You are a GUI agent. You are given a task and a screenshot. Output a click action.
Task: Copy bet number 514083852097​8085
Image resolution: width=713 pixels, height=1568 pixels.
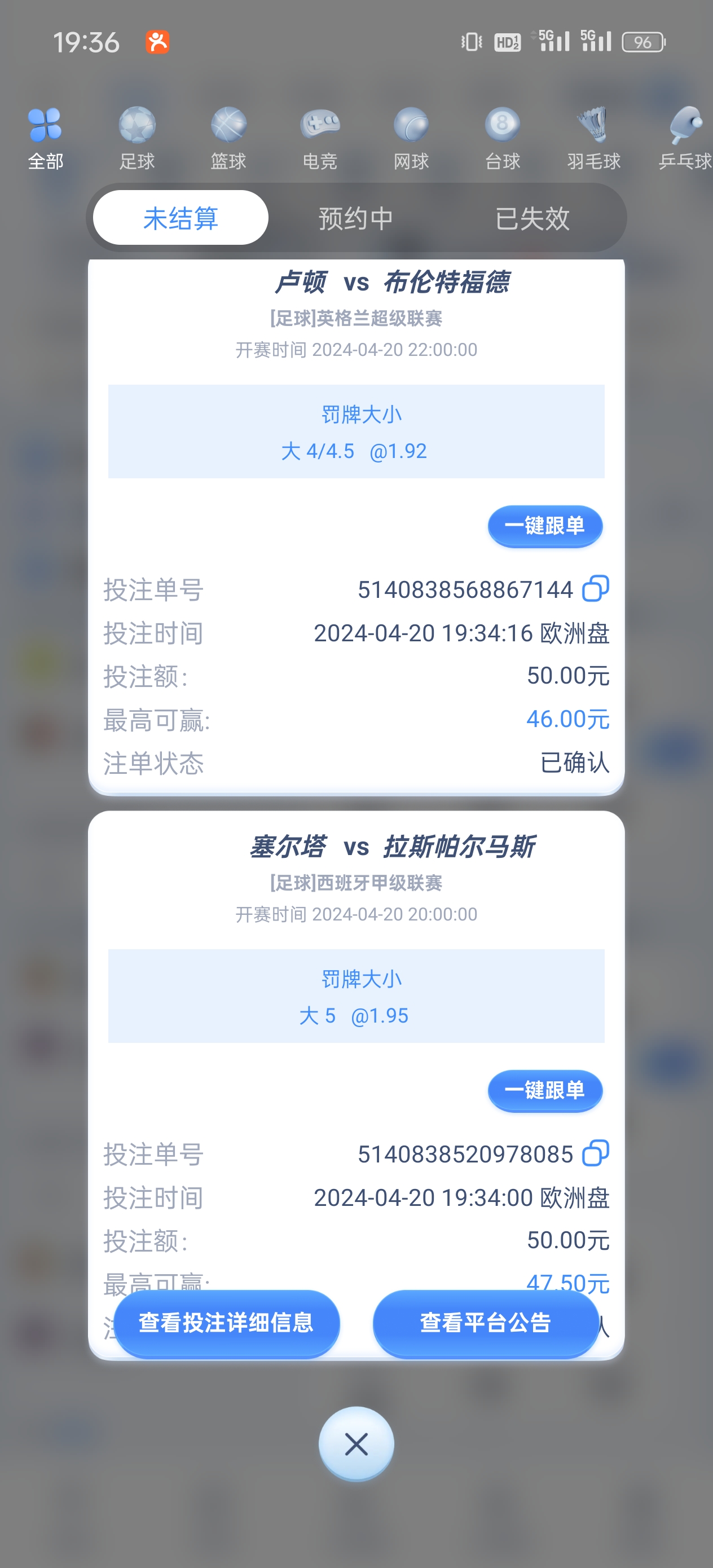tap(596, 1153)
